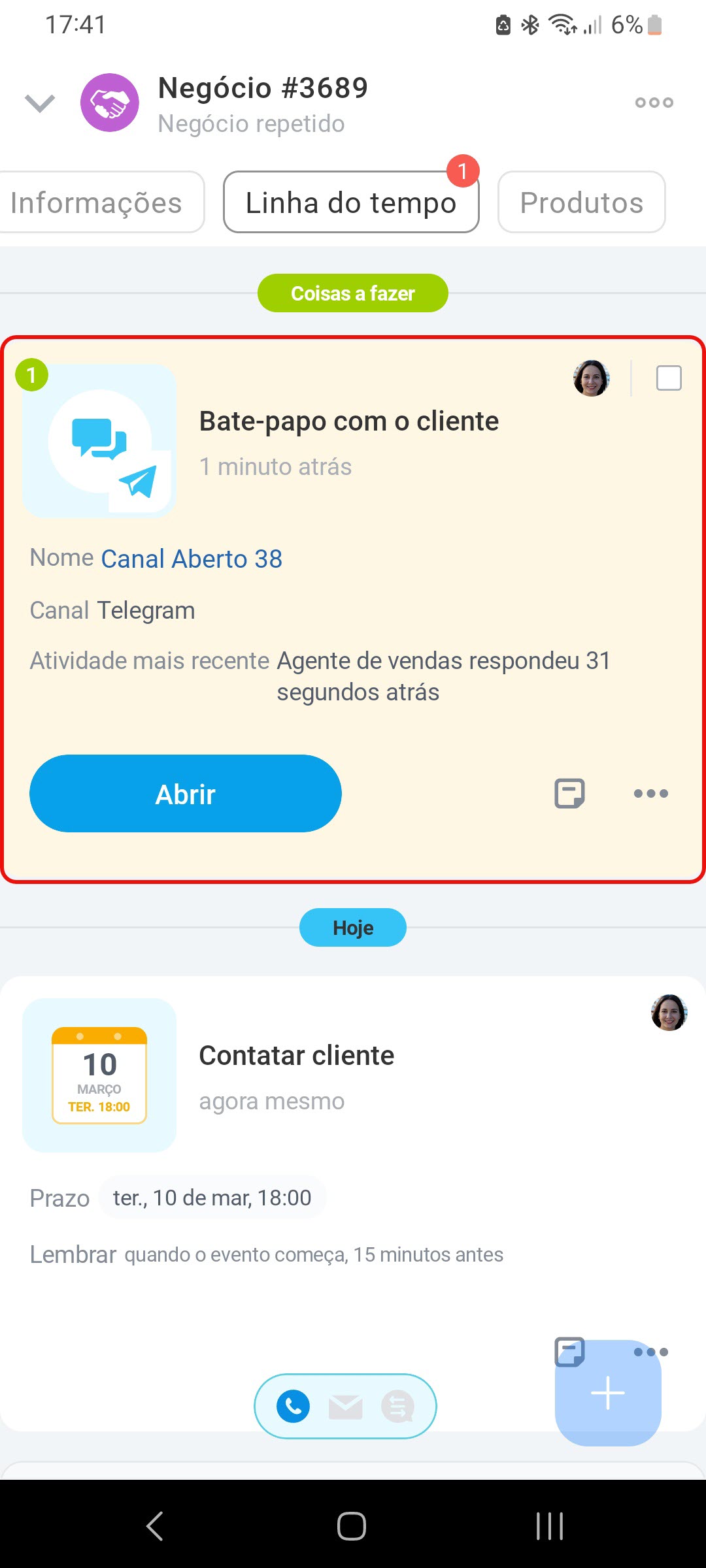The width and height of the screenshot is (706, 1568).
Task: Create a new activity with plus button
Action: tap(608, 1394)
